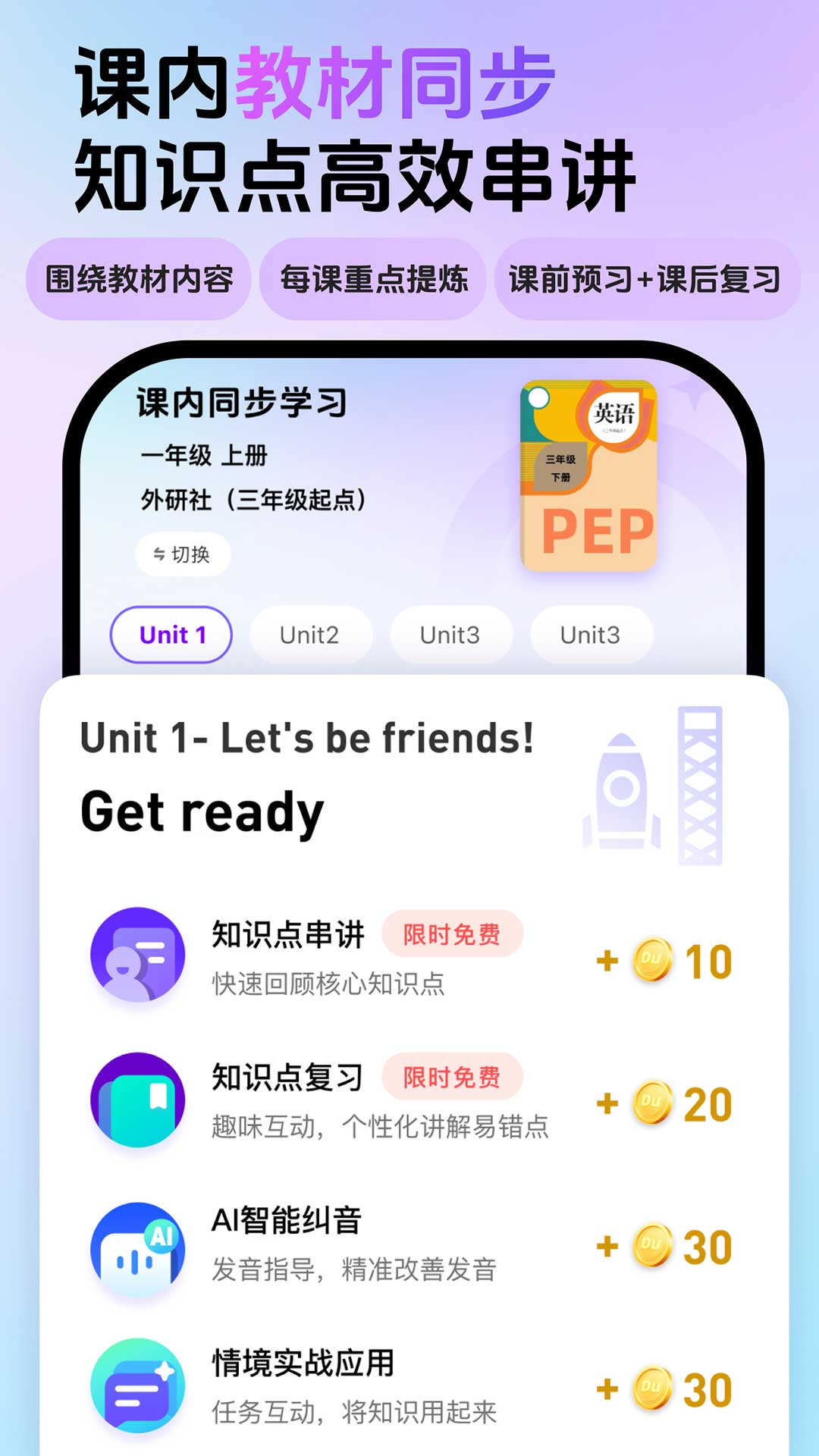Image resolution: width=819 pixels, height=1456 pixels.
Task: Click the coin icon beside +20
Action: click(654, 1101)
